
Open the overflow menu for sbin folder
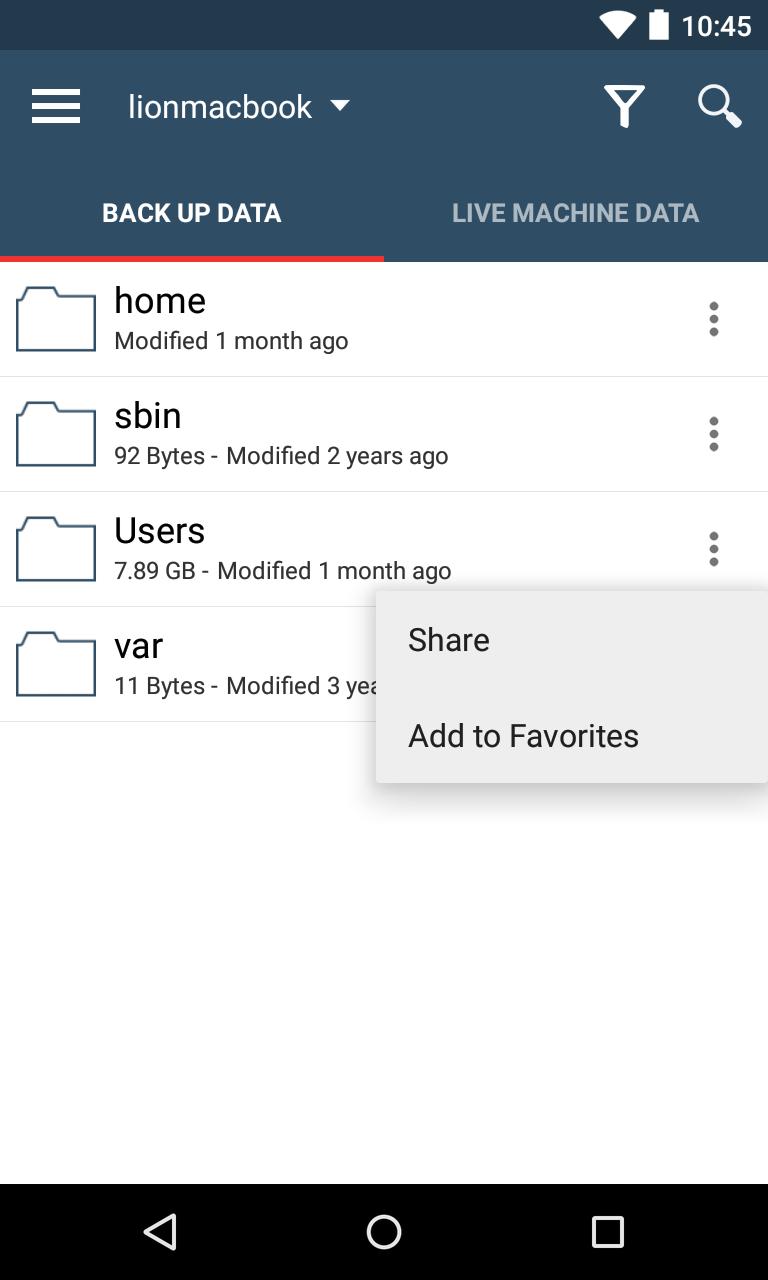coord(714,433)
